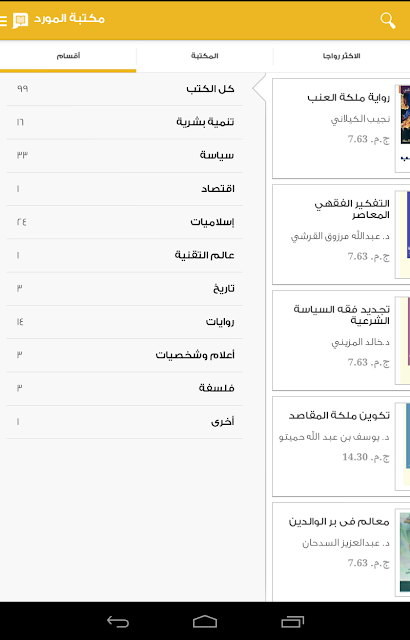Screen dimensions: 410x640
Task: Select the أقسام tab
Action: point(68,56)
